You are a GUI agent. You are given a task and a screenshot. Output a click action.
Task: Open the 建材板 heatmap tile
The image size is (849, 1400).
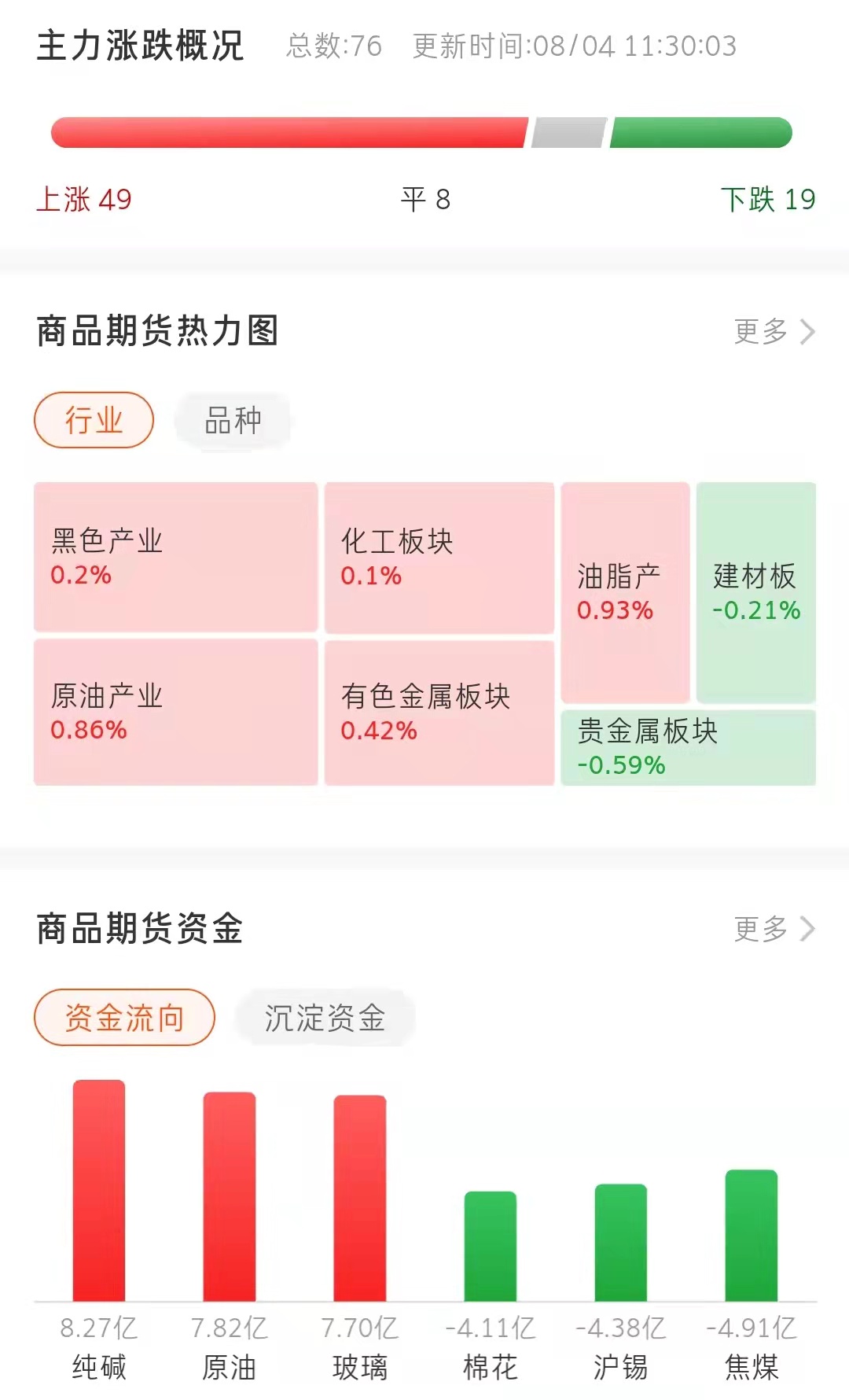pos(755,592)
